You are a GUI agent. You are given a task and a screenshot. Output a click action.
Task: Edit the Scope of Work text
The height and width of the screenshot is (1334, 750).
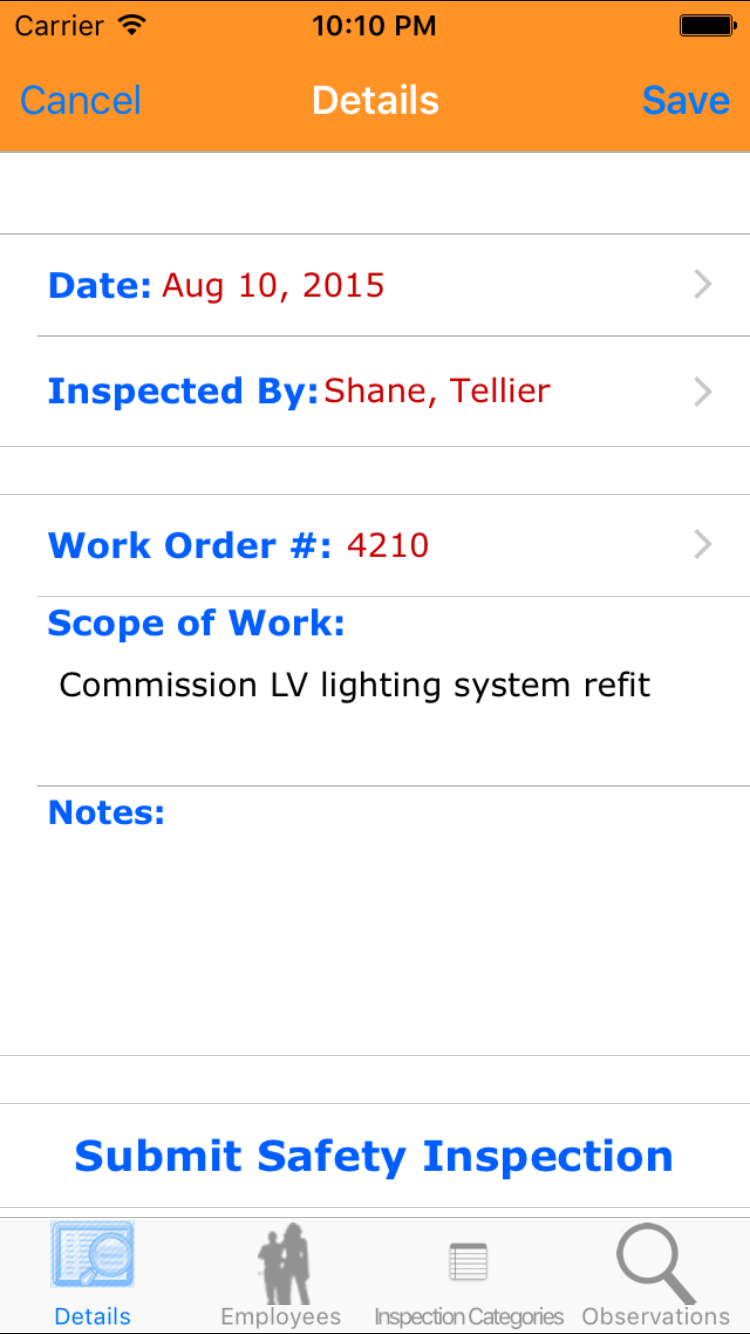(x=355, y=686)
